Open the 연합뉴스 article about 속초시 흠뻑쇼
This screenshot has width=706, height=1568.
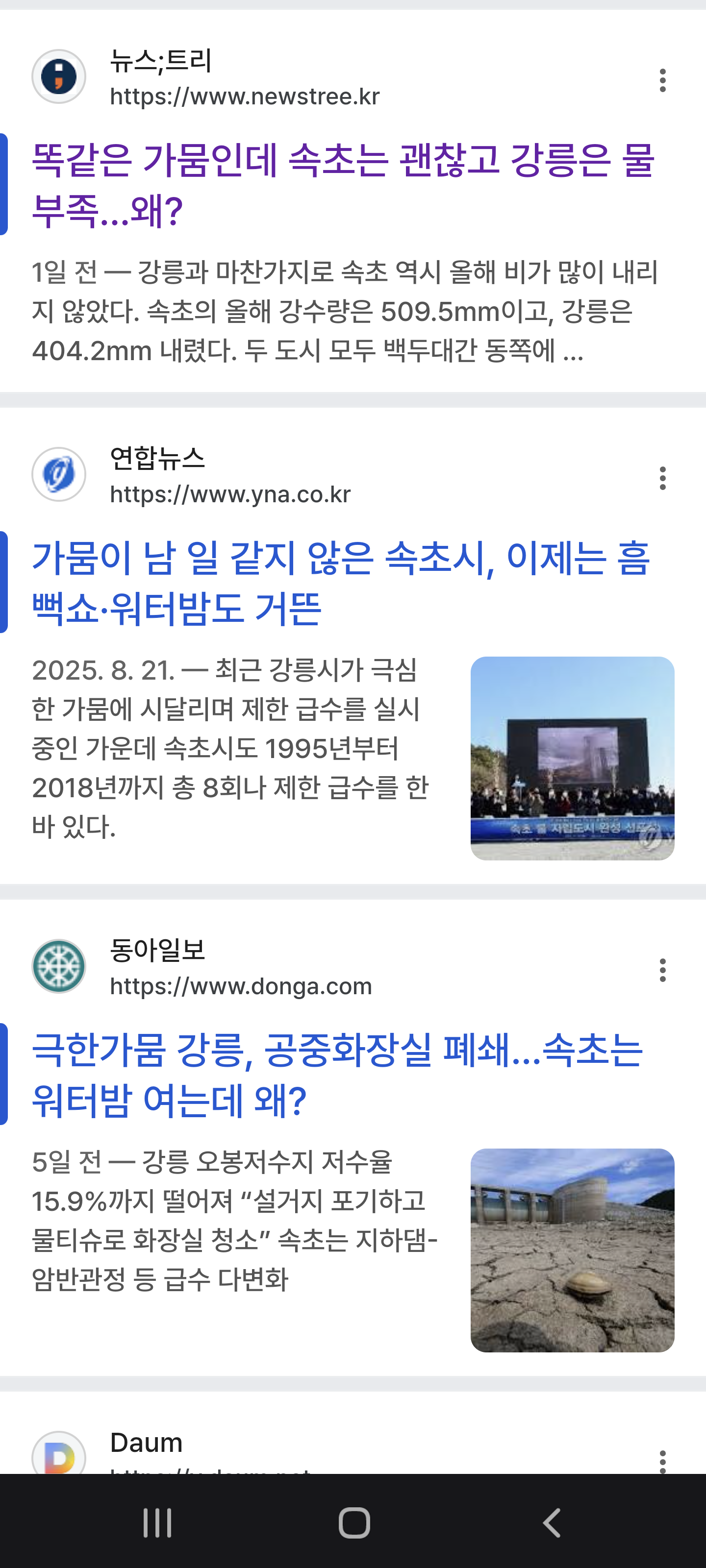341,583
